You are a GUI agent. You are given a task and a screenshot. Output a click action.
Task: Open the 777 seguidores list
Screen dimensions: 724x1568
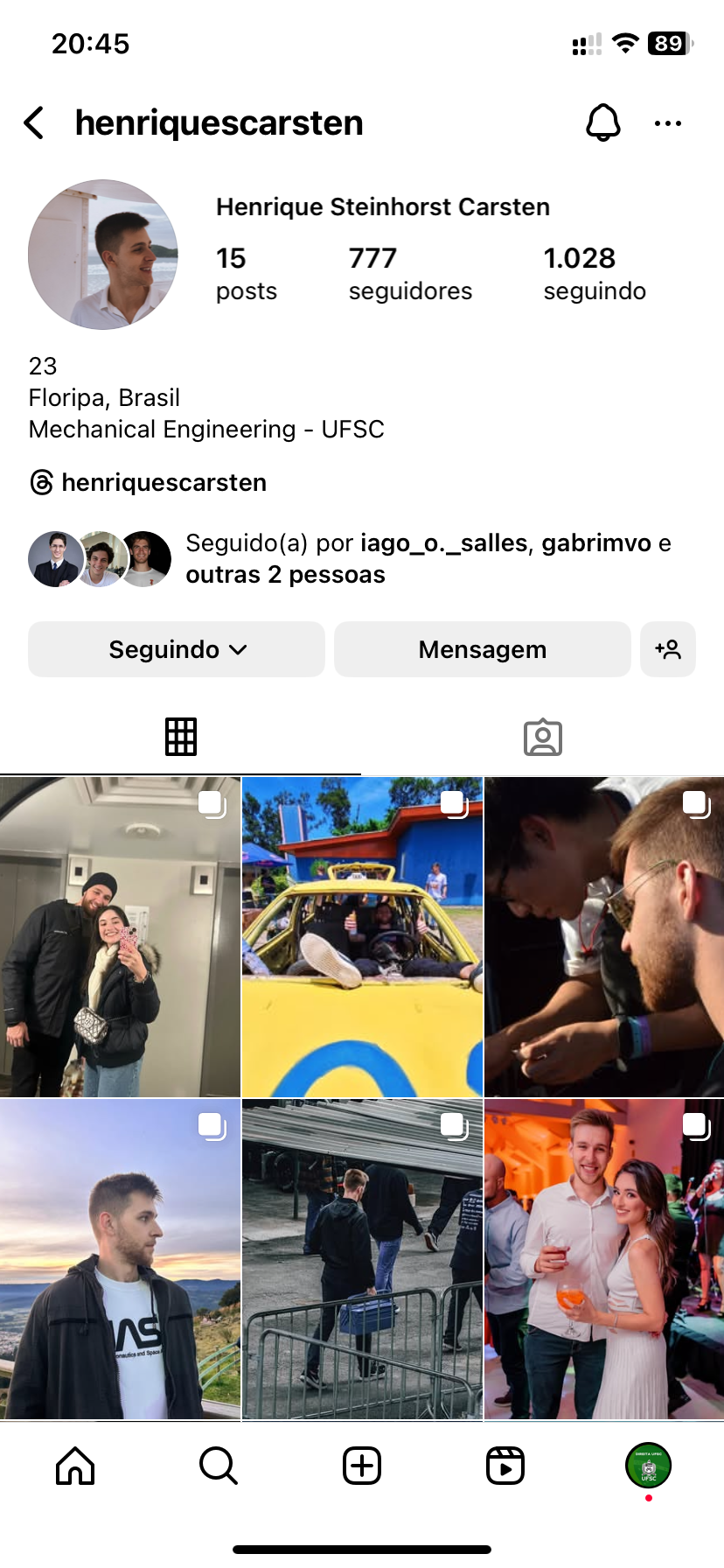point(409,273)
